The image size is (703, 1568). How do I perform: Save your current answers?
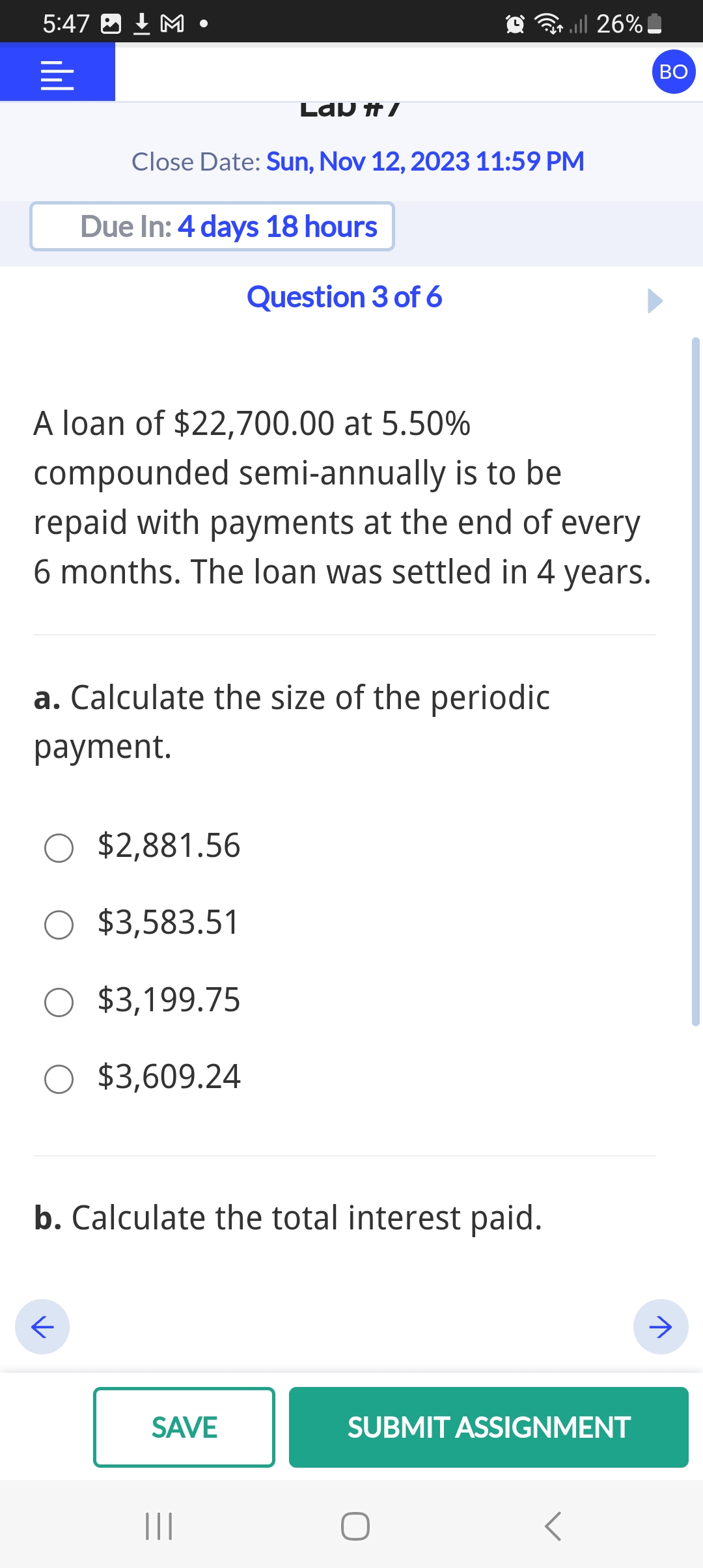pyautogui.click(x=184, y=1427)
